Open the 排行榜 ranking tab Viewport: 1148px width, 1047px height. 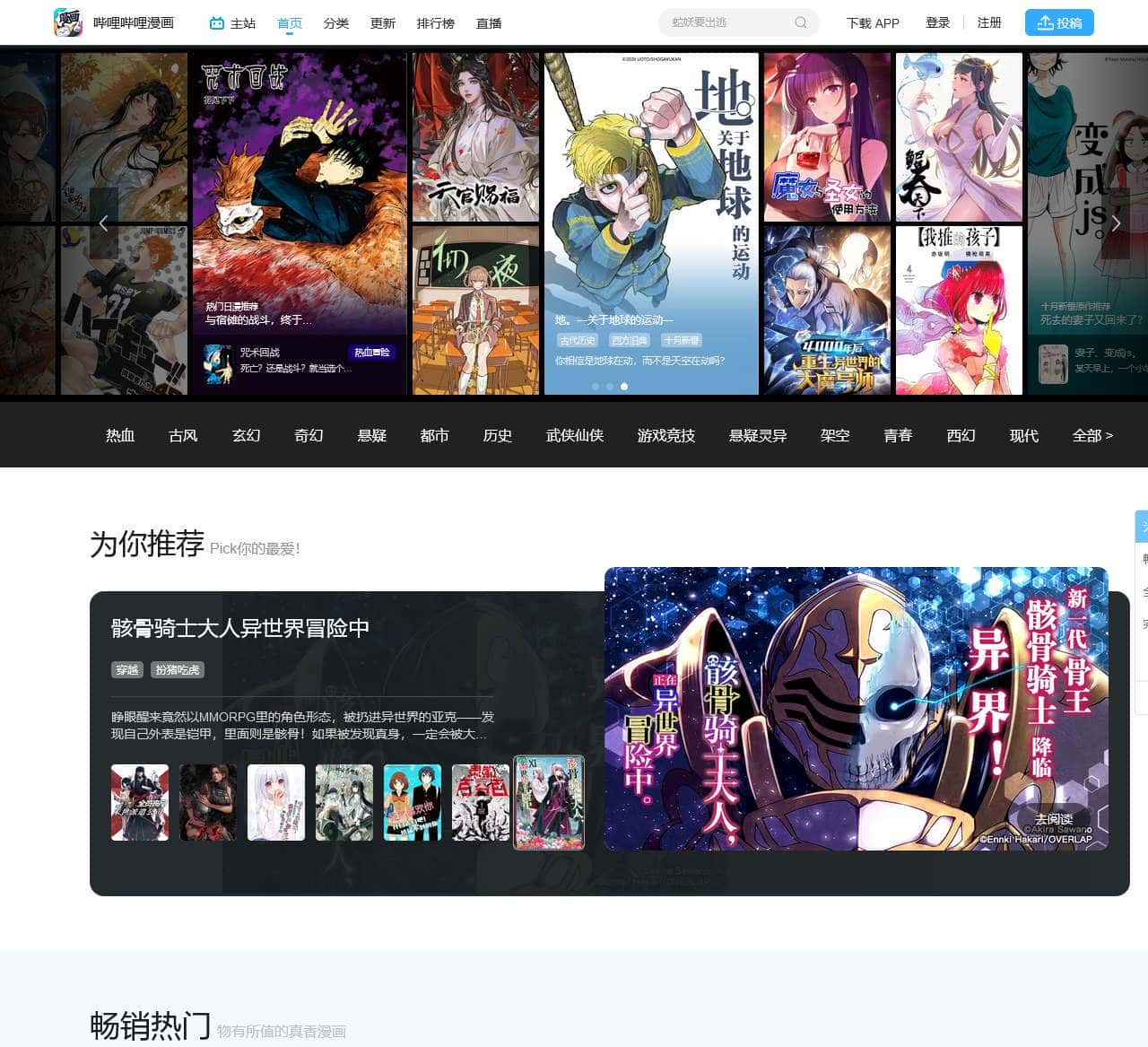point(436,23)
